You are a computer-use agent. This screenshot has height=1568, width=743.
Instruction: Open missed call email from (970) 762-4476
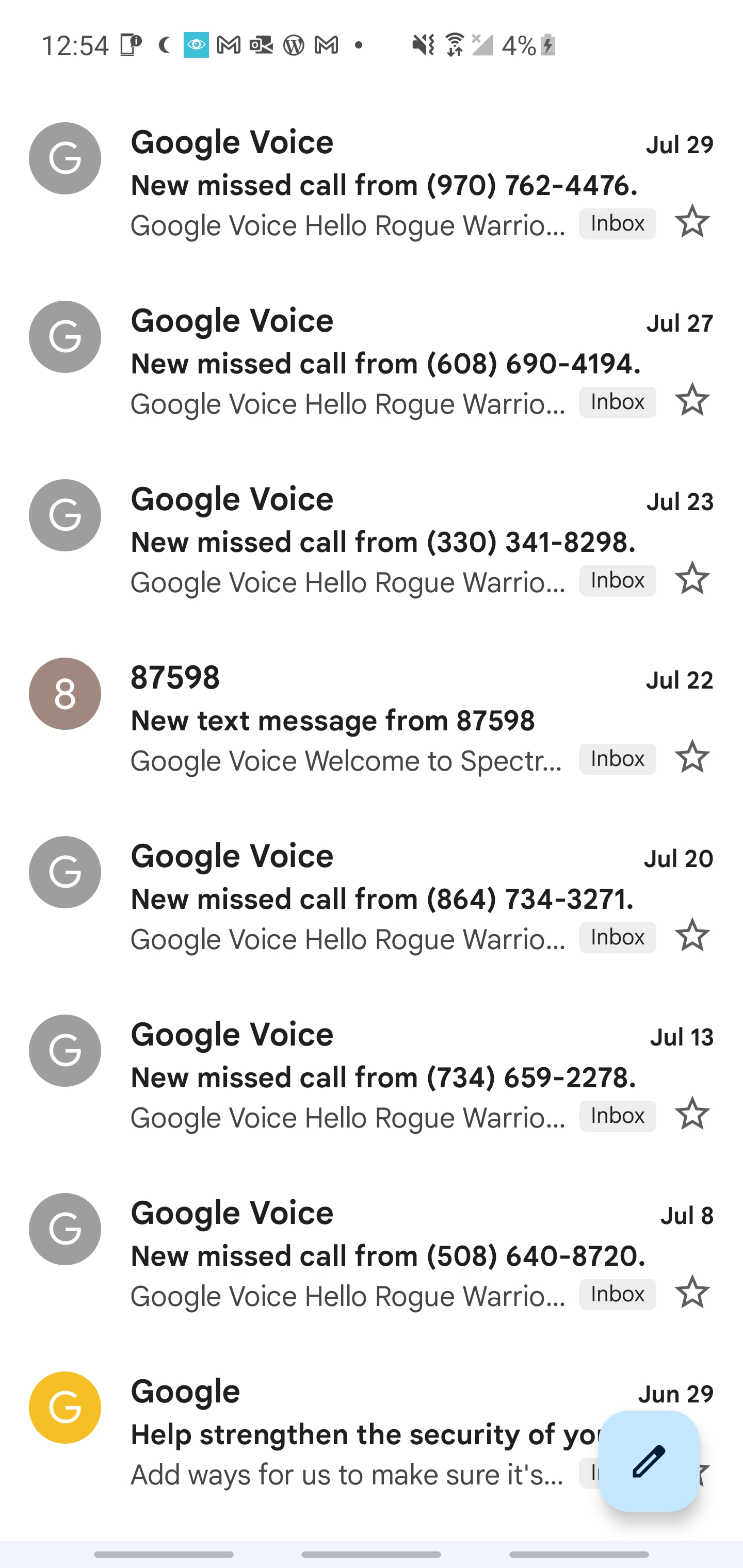[384, 185]
